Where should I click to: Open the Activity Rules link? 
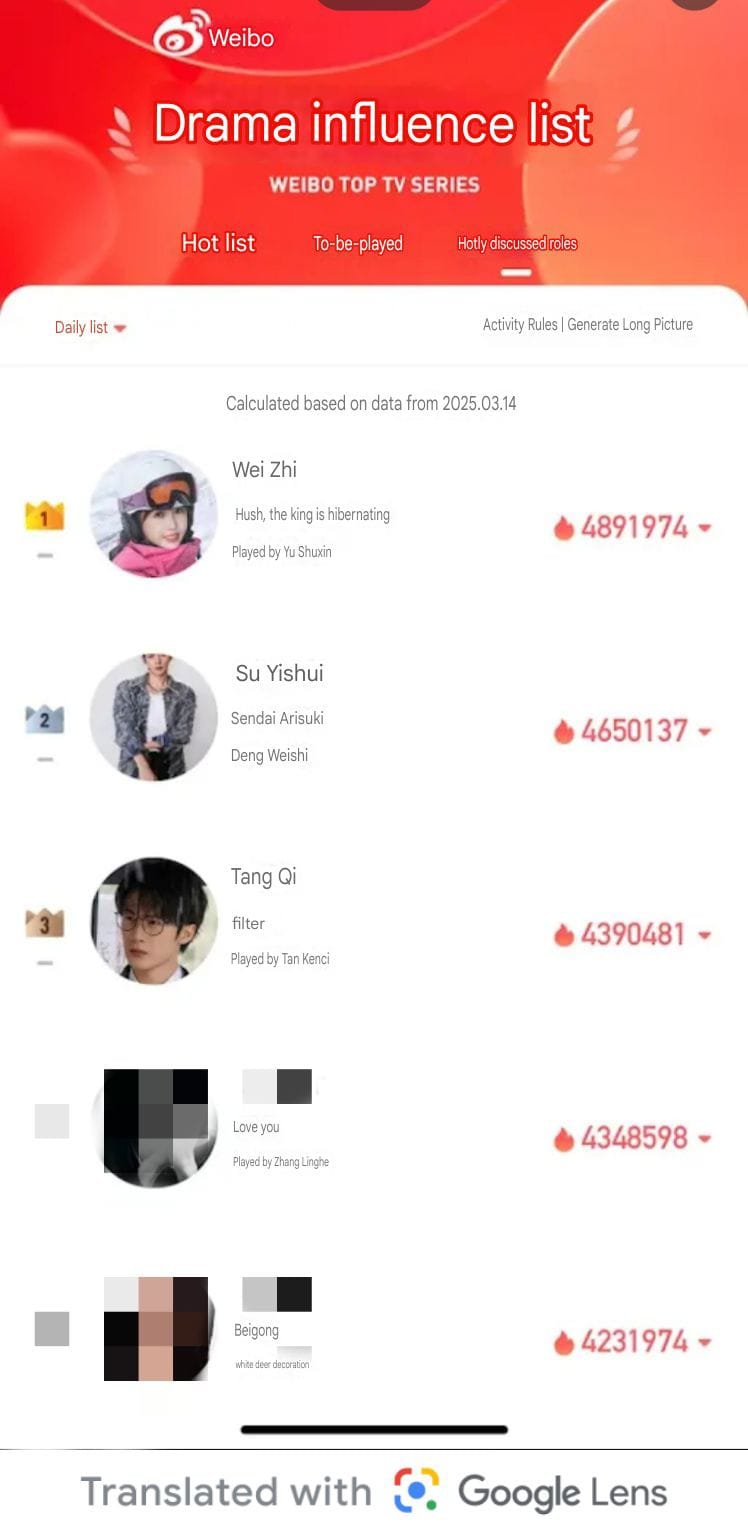(x=519, y=324)
